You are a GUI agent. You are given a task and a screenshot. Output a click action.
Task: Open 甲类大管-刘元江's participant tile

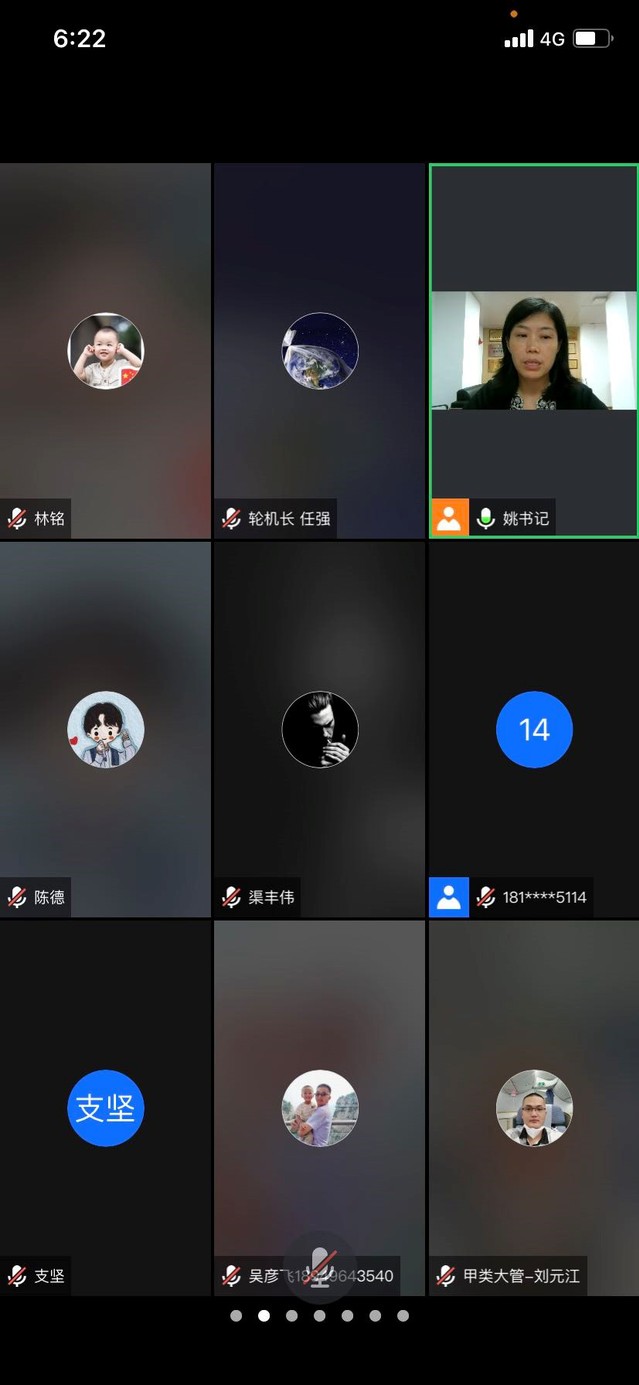tap(533, 1108)
